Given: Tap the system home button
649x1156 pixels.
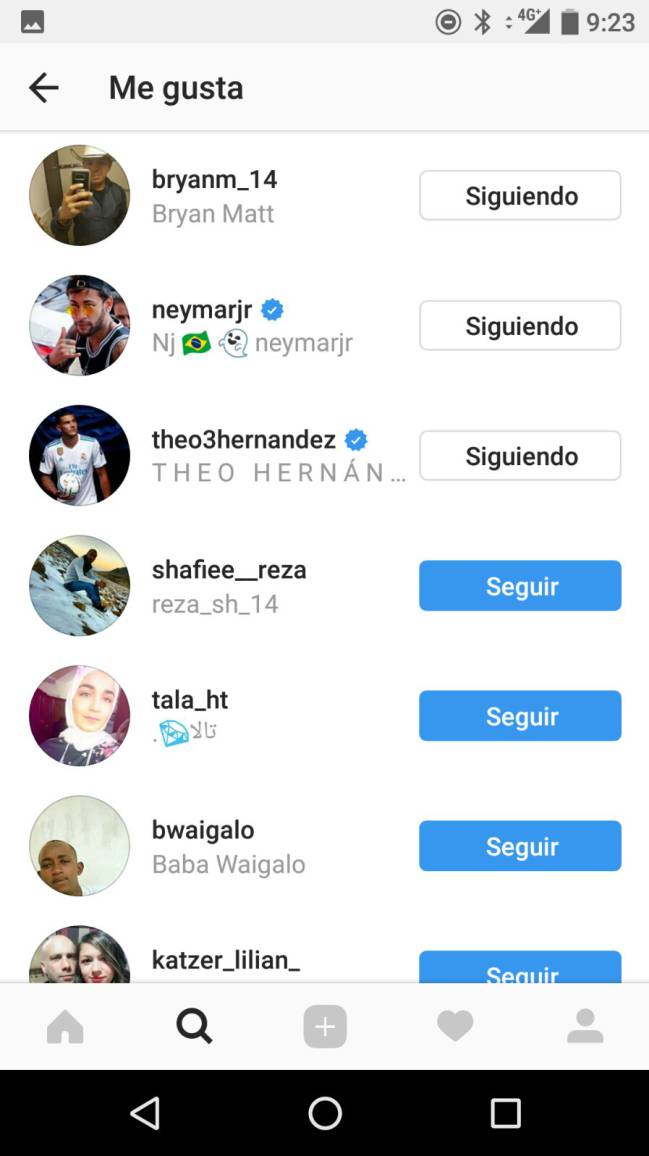Looking at the screenshot, I should click(x=325, y=1113).
